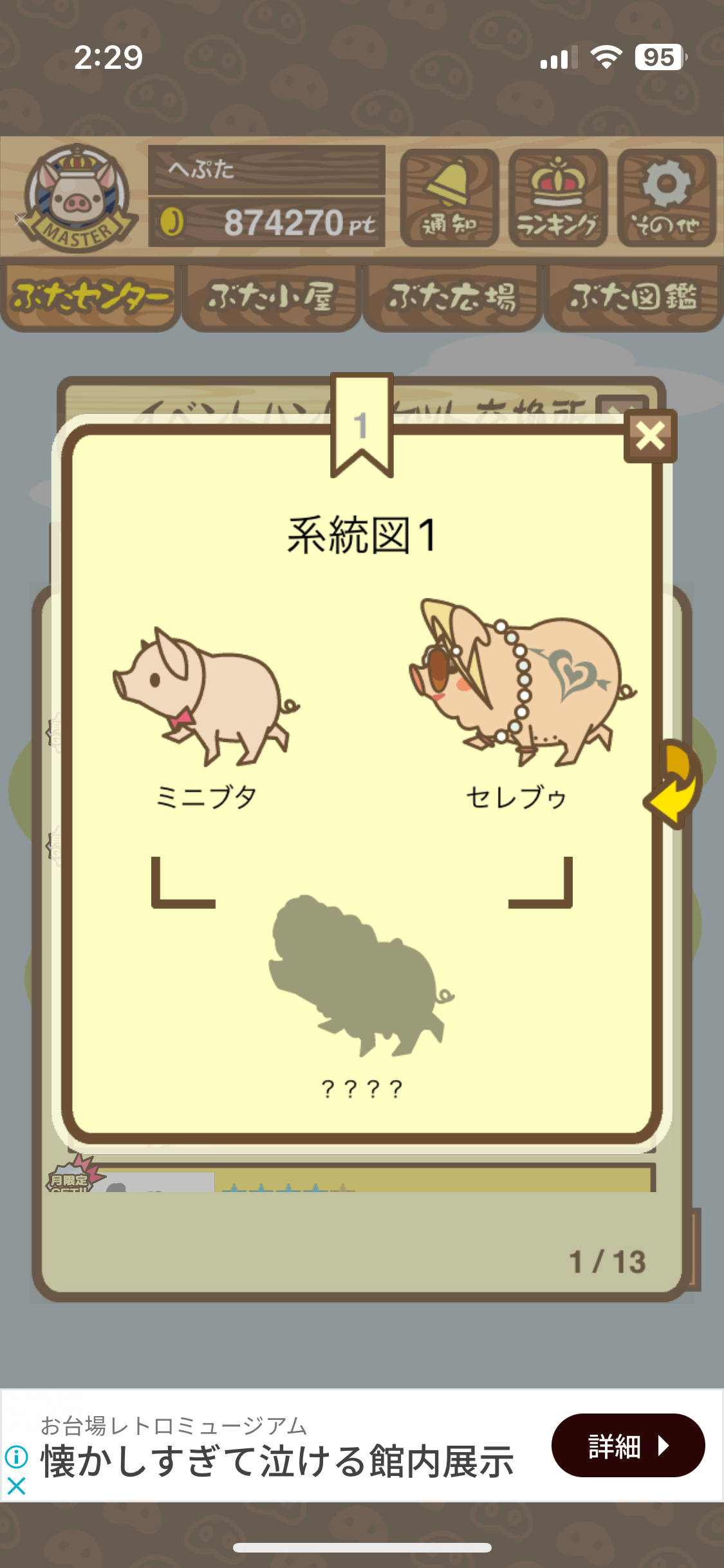Close the 系統図1 dialog
This screenshot has height=1568, width=724.
[650, 436]
